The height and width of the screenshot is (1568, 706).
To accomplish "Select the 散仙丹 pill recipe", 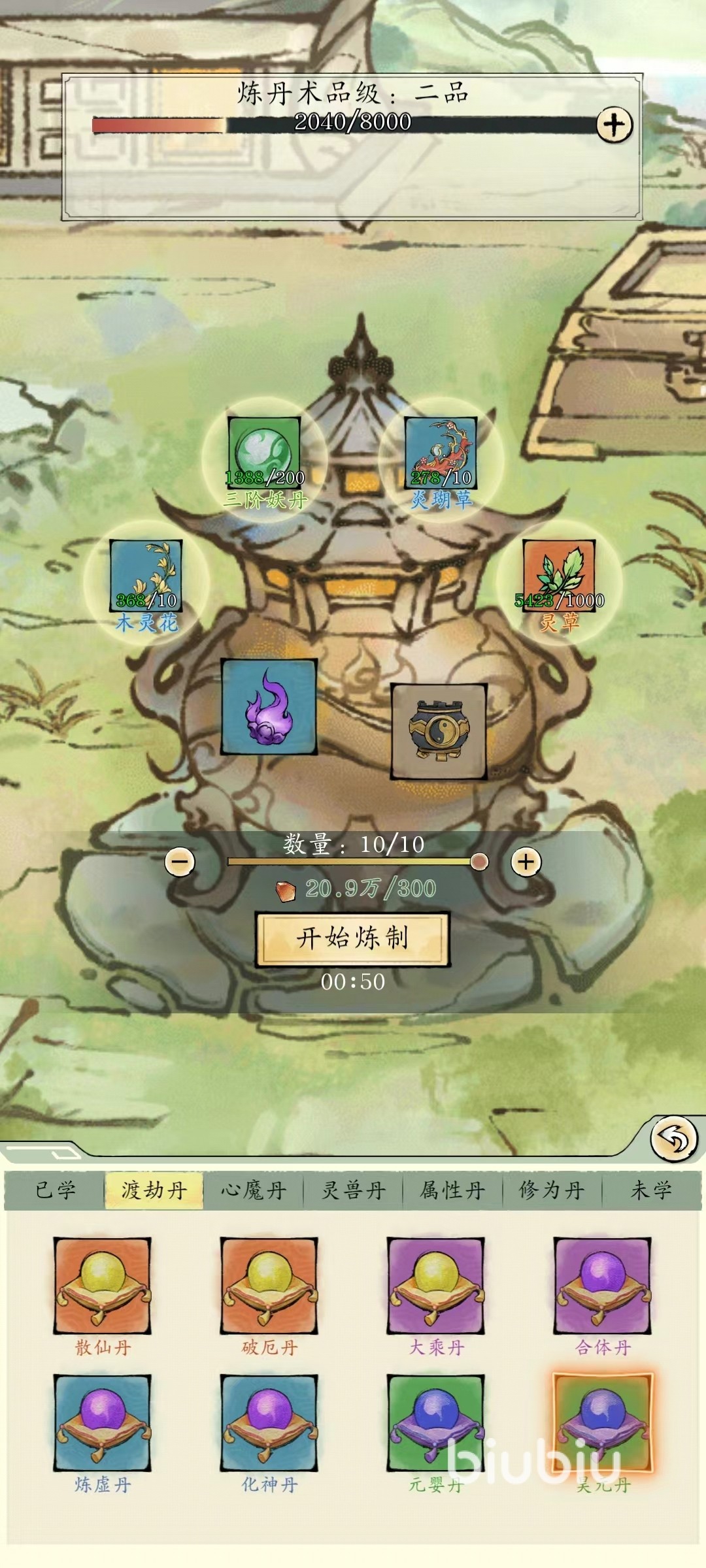I will pos(103,1285).
